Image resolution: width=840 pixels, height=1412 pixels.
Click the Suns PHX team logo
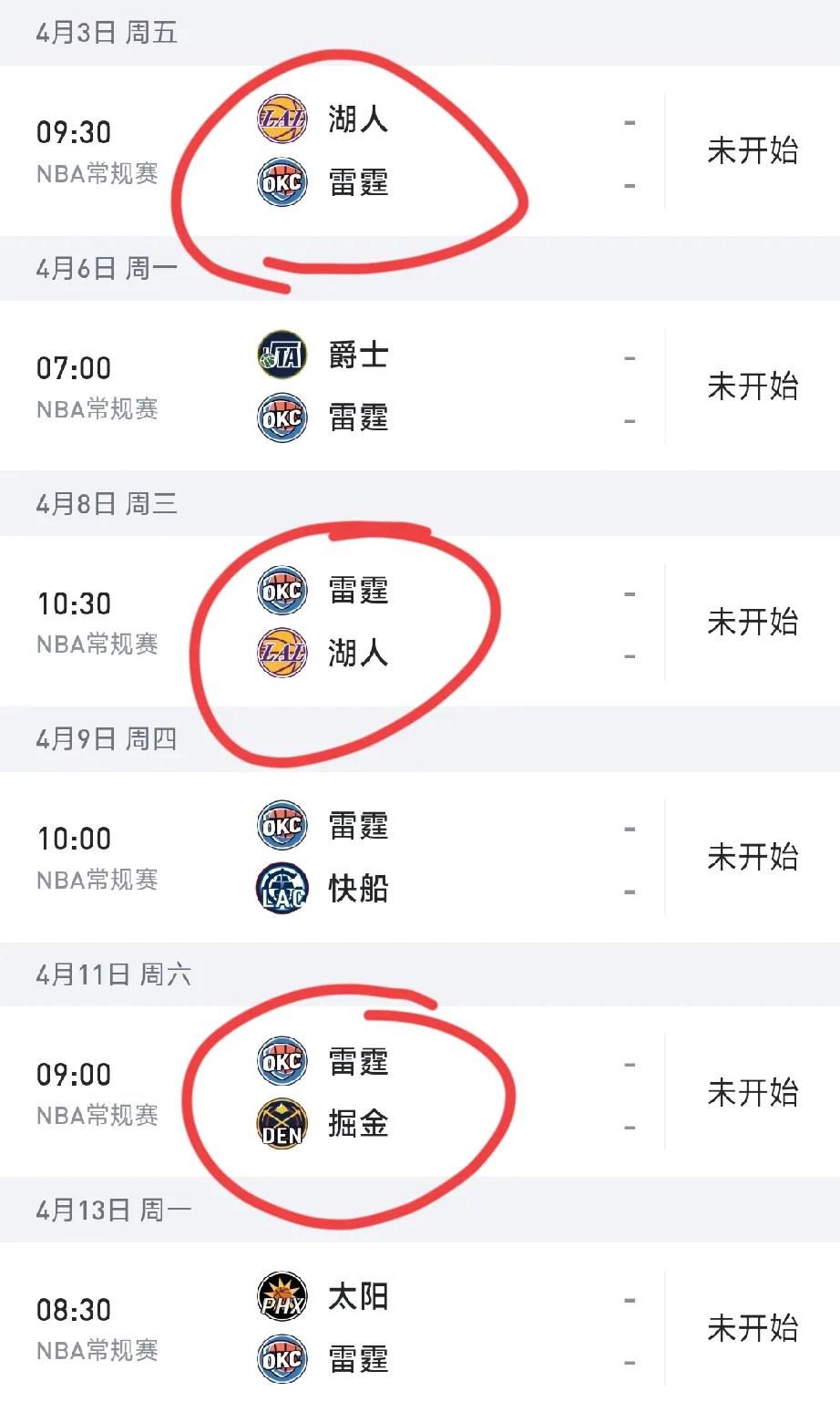(282, 1293)
